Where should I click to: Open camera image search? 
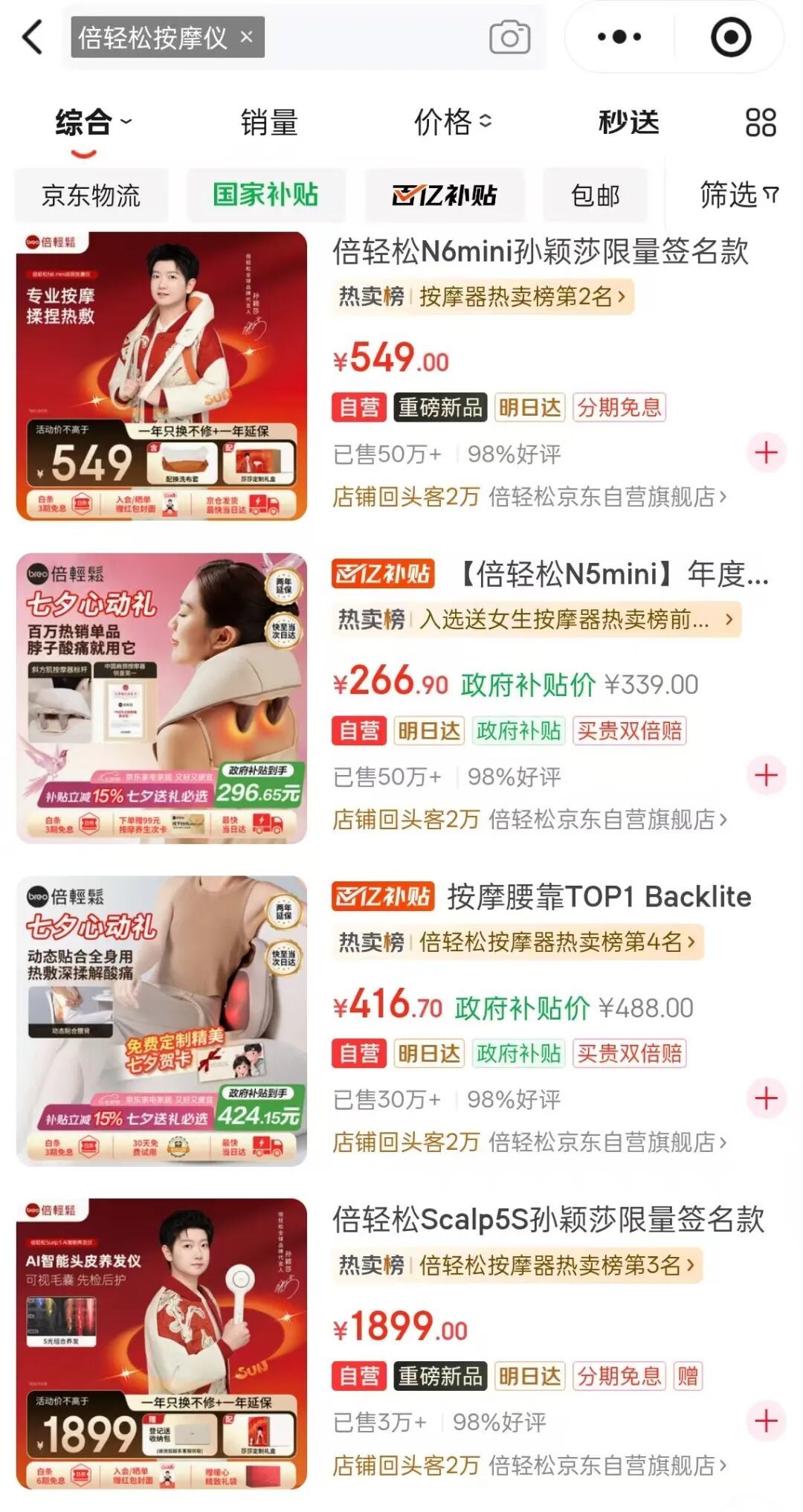509,38
